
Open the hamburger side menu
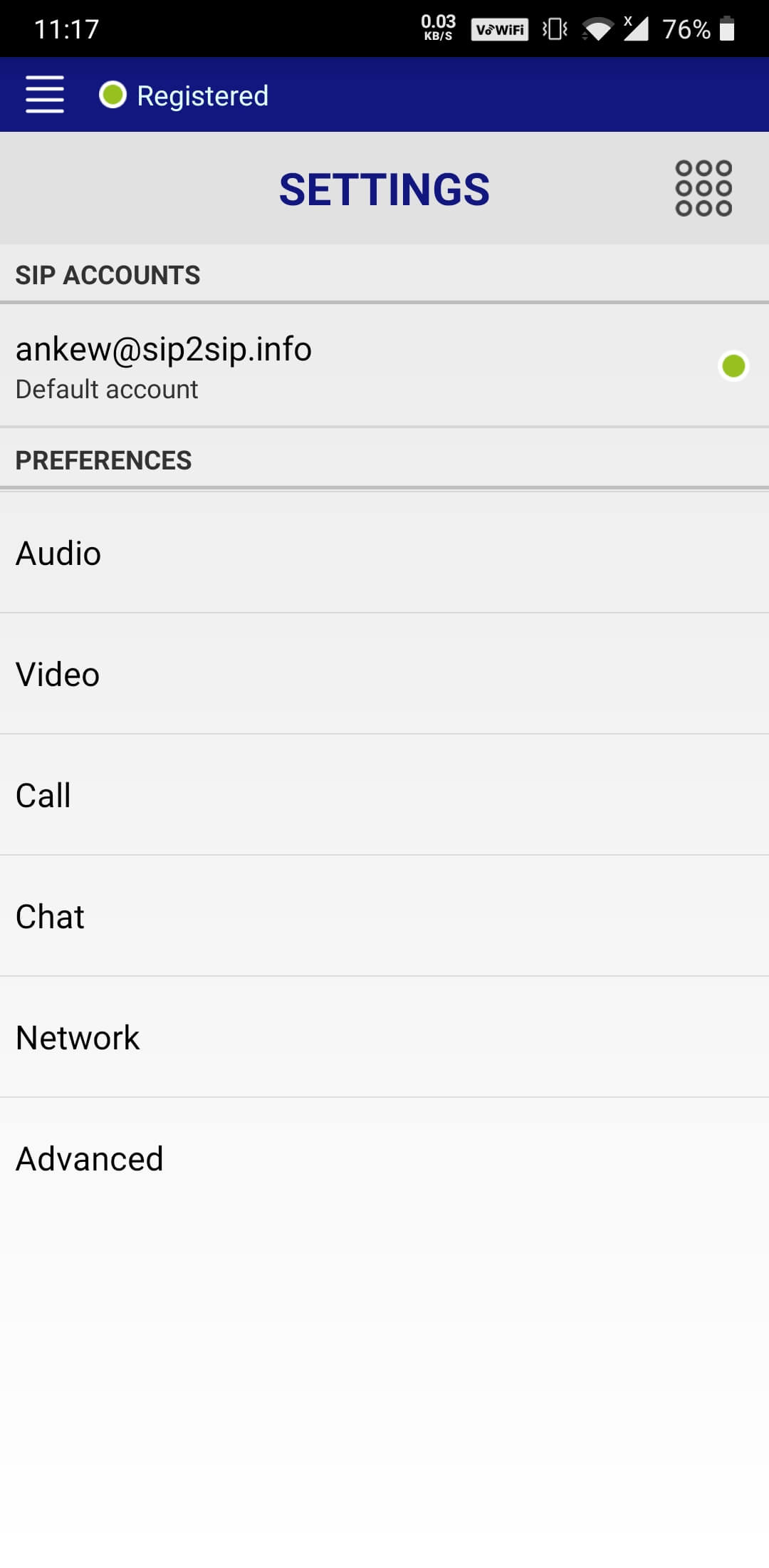tap(45, 94)
